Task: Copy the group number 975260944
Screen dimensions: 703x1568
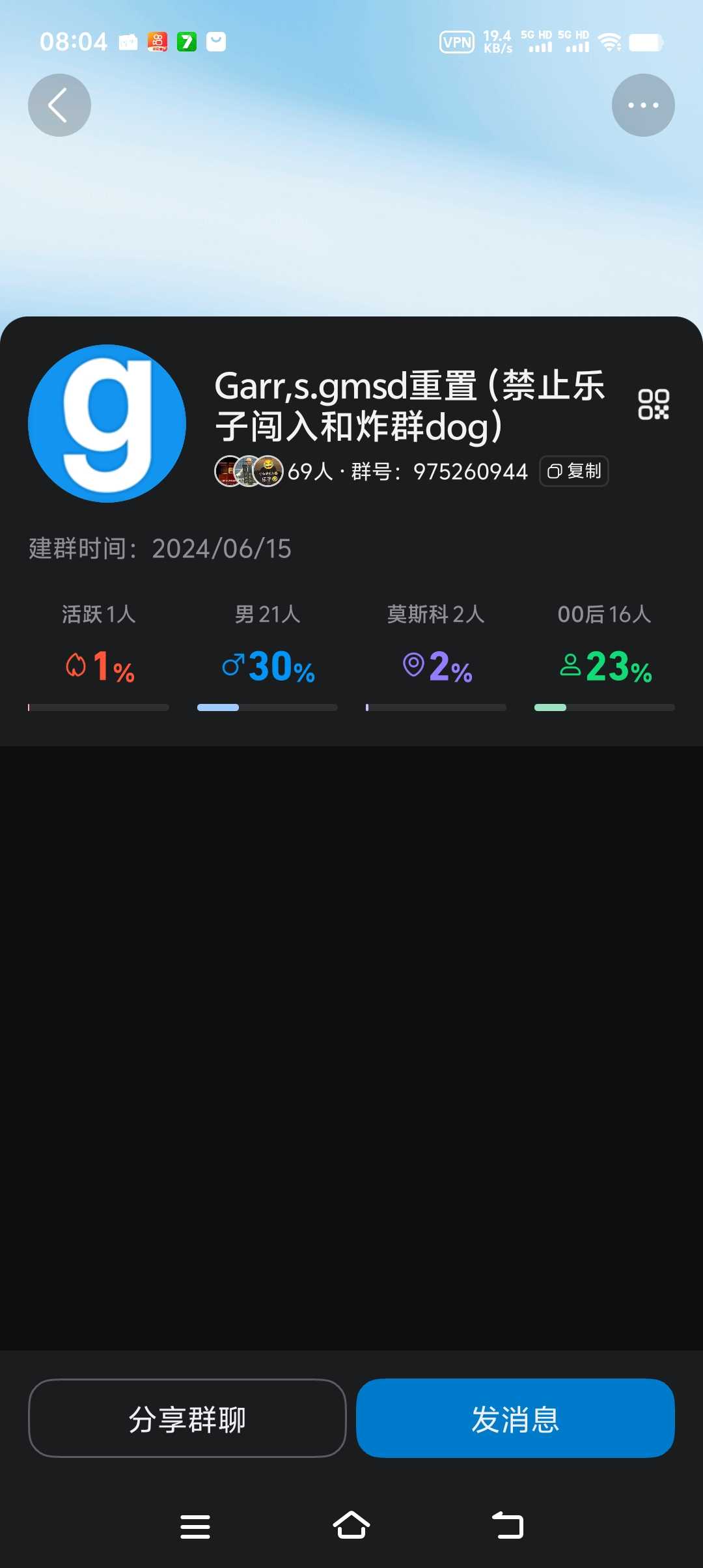Action: click(573, 471)
